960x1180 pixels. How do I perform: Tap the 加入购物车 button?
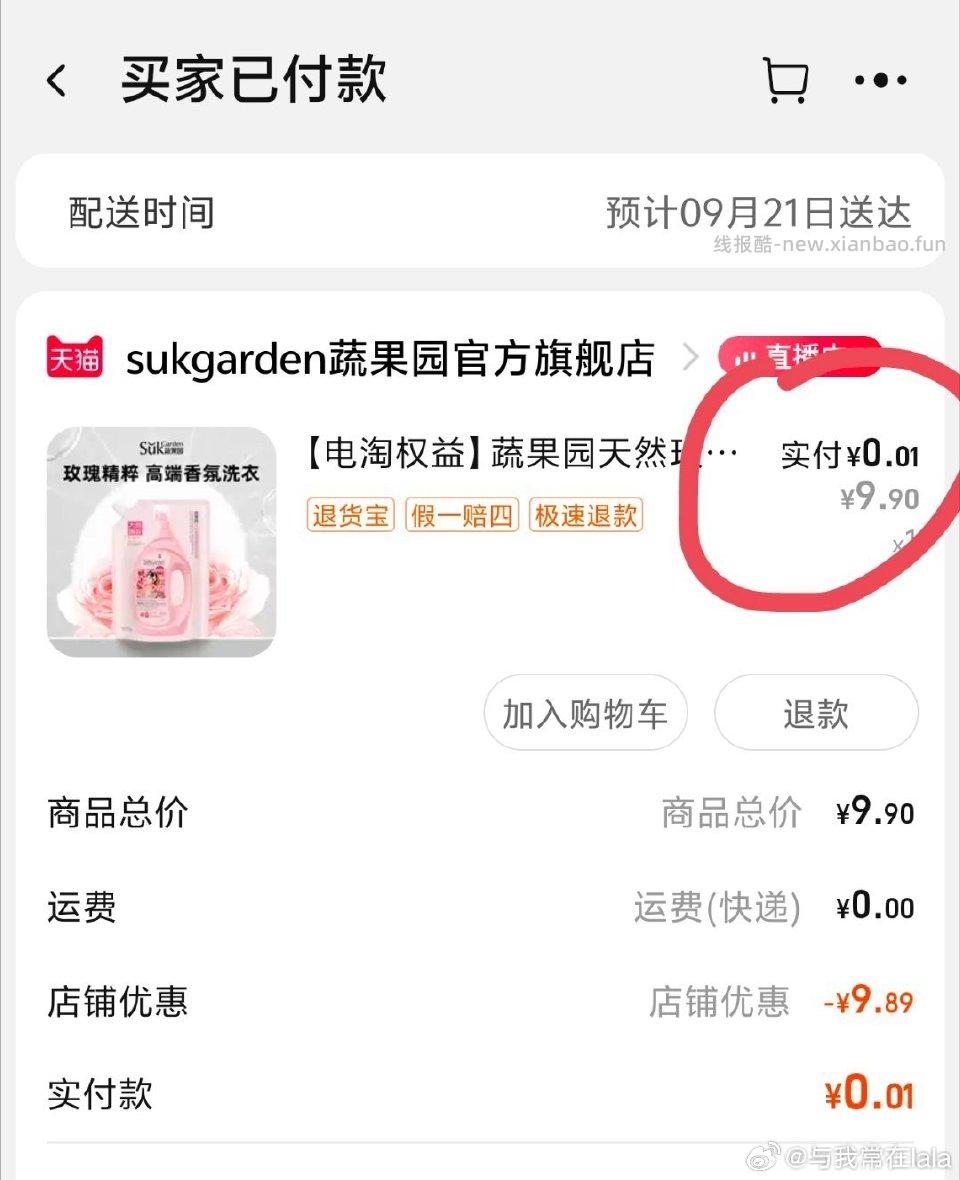(x=585, y=714)
